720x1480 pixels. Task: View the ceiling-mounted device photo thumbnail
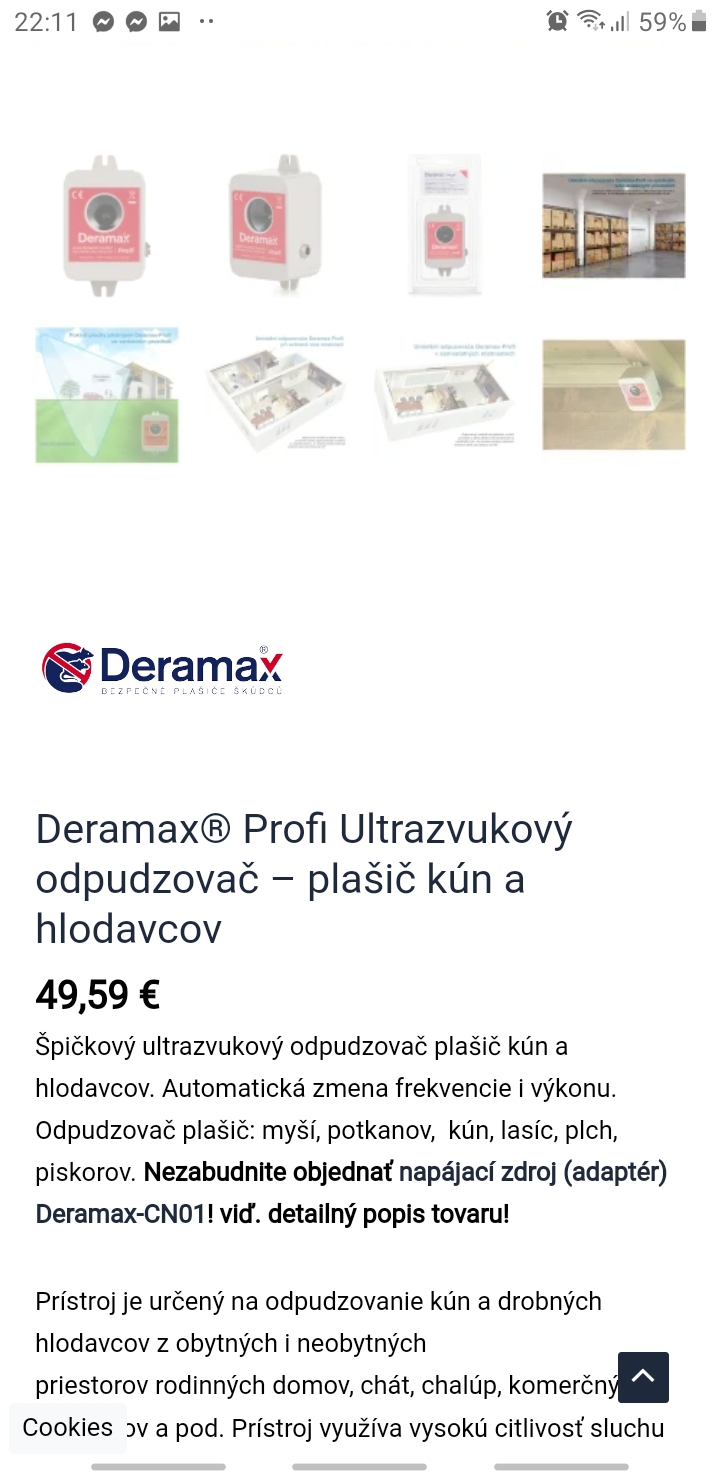[614, 395]
